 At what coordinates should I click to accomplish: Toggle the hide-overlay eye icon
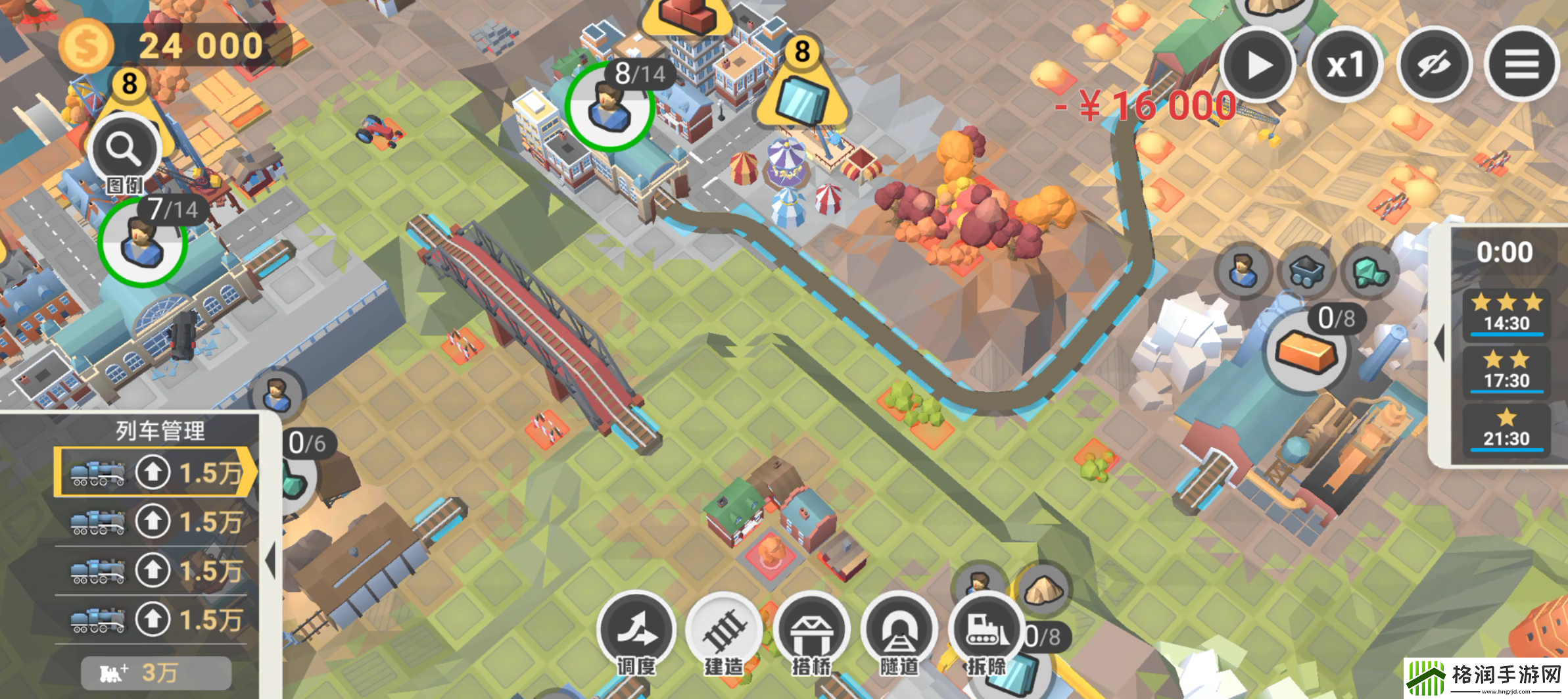click(x=1433, y=66)
